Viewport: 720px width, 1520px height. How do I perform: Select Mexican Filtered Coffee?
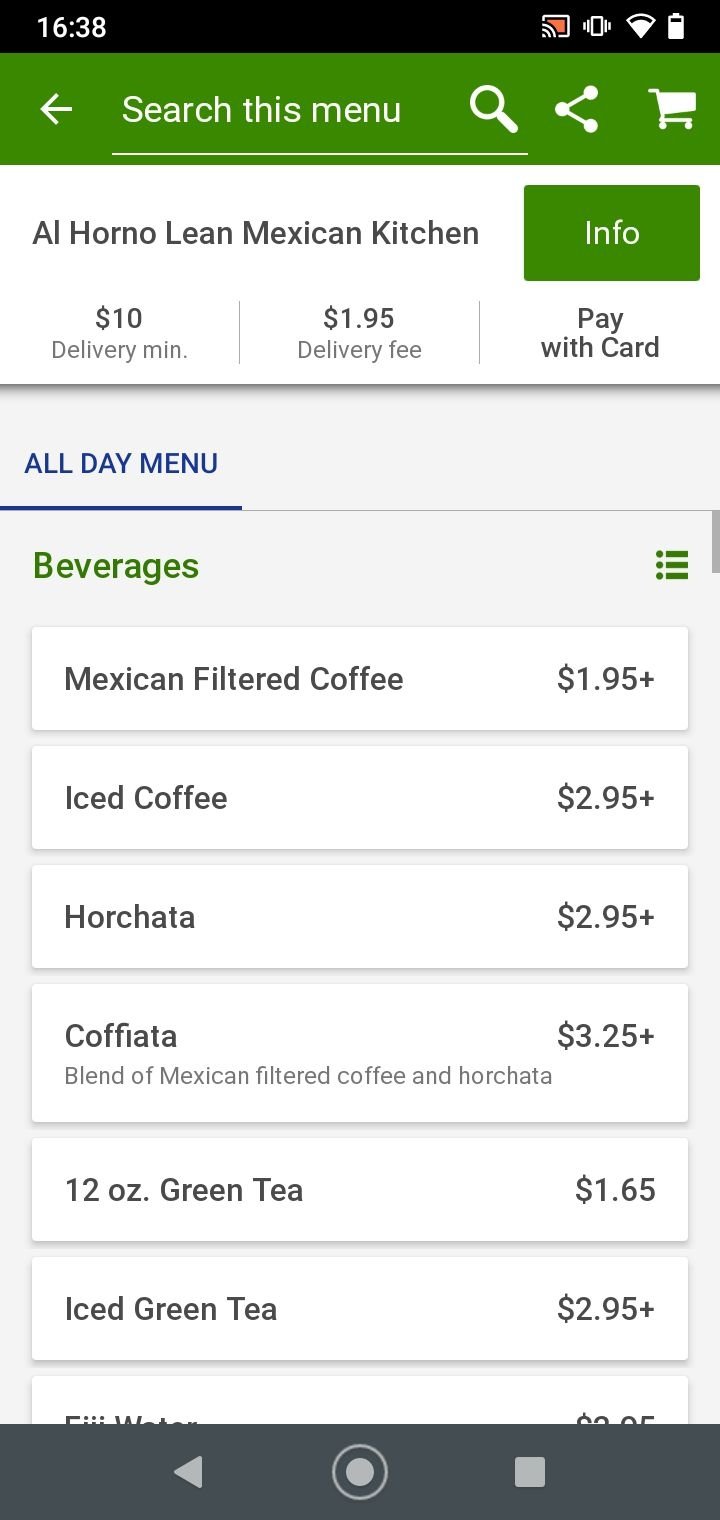(360, 679)
